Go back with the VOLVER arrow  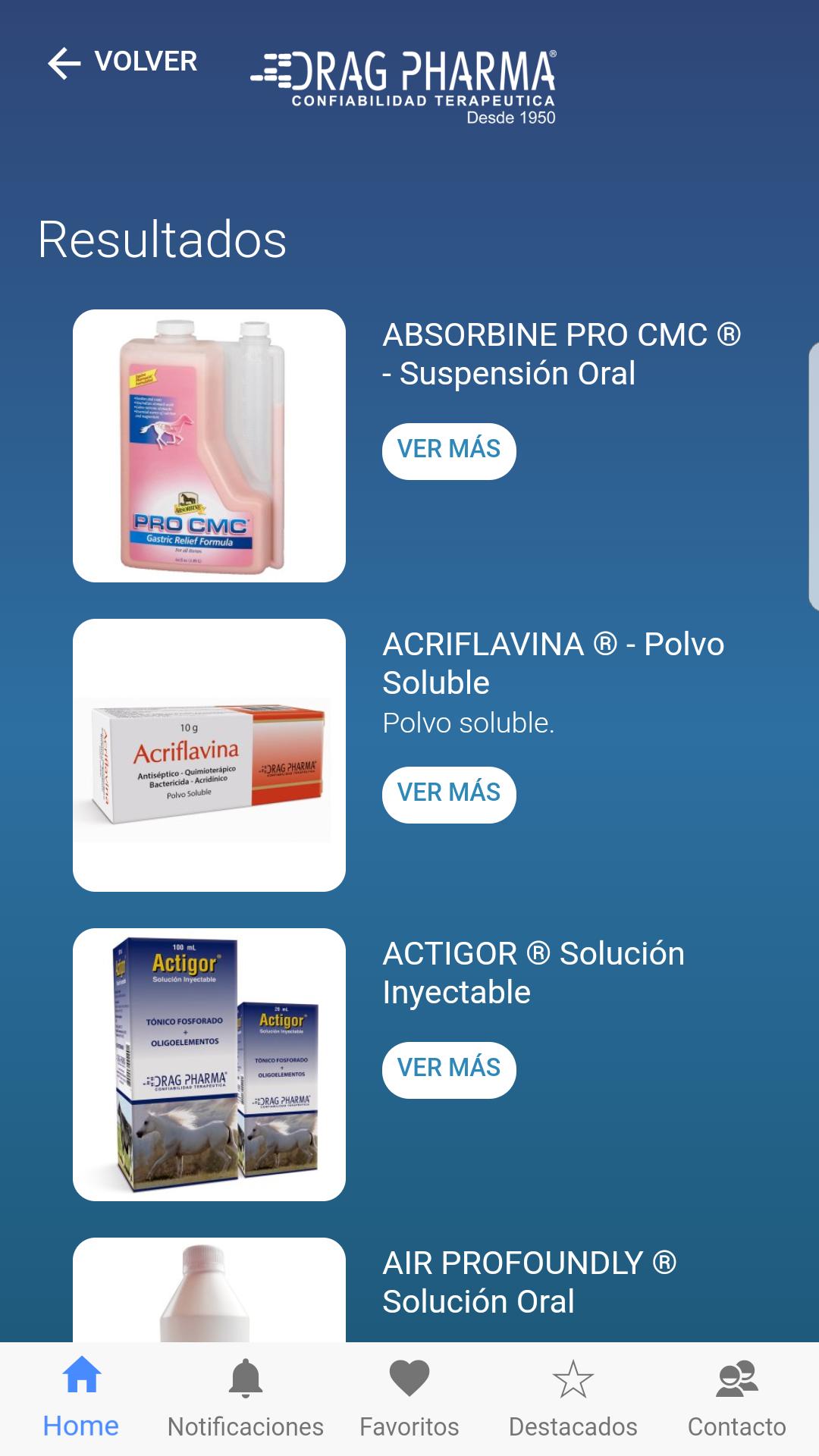pos(121,62)
